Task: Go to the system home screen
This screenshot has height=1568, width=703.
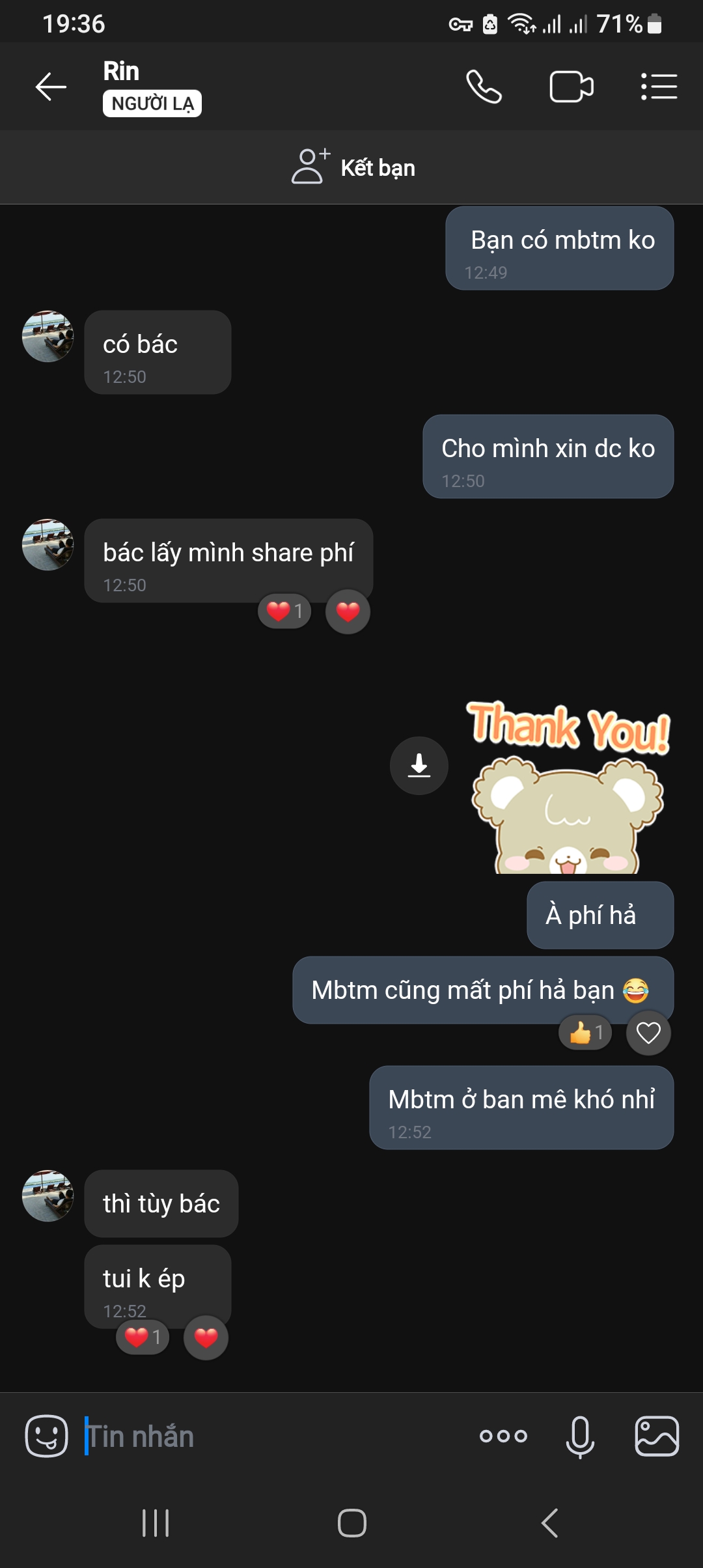Action: (351, 1523)
